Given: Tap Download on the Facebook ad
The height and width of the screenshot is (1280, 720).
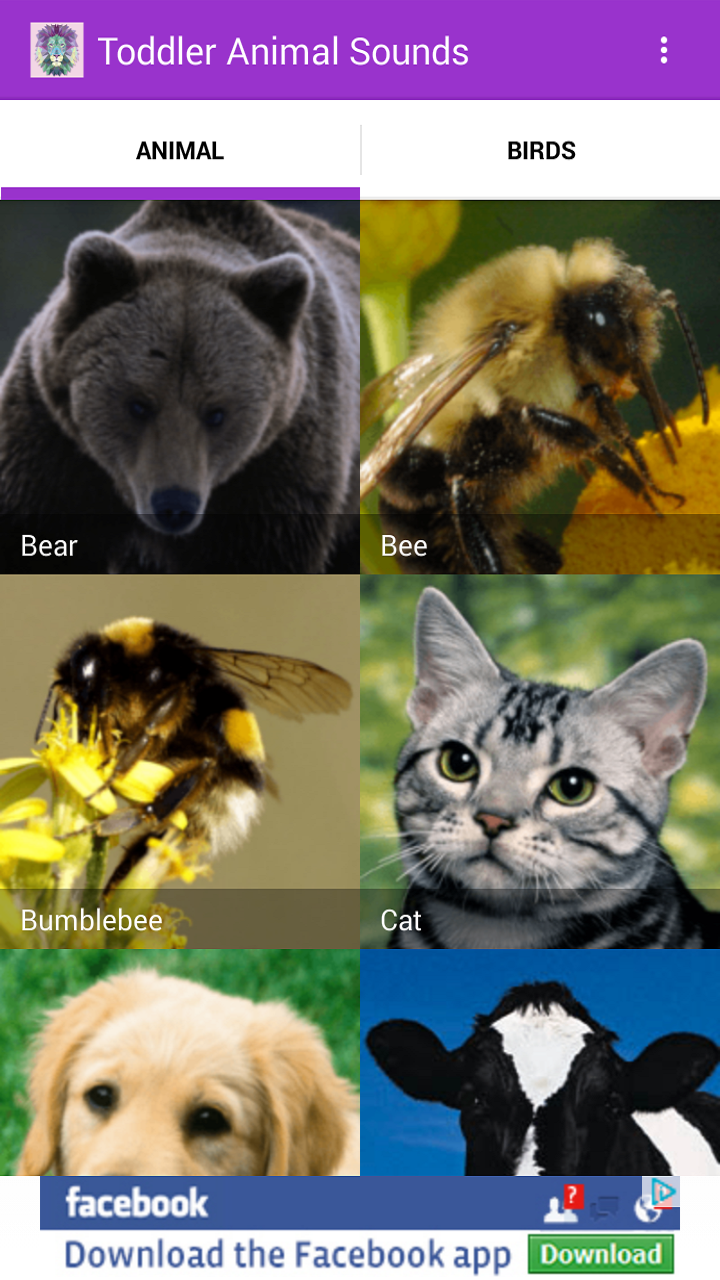Looking at the screenshot, I should click(x=601, y=1254).
